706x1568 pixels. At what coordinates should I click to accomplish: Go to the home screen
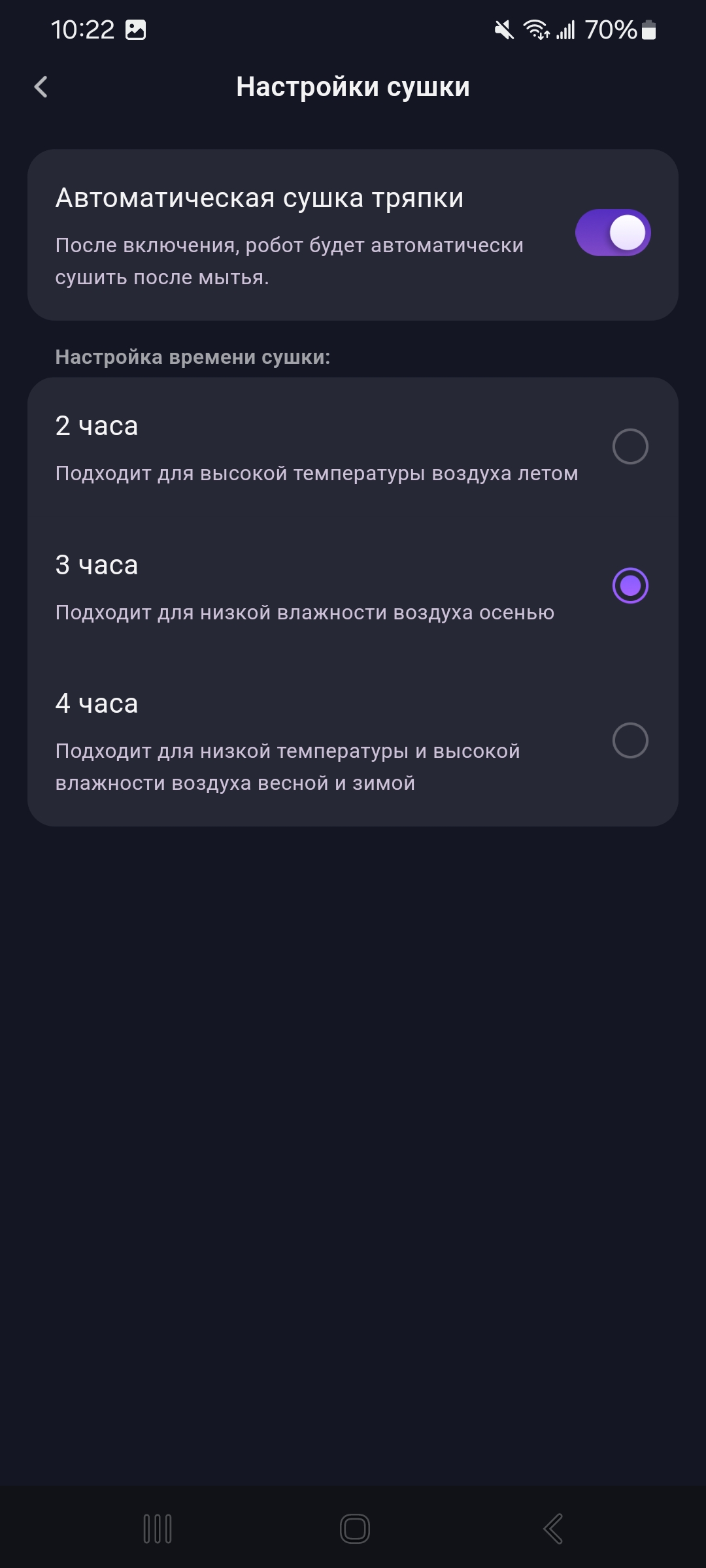[x=354, y=1529]
